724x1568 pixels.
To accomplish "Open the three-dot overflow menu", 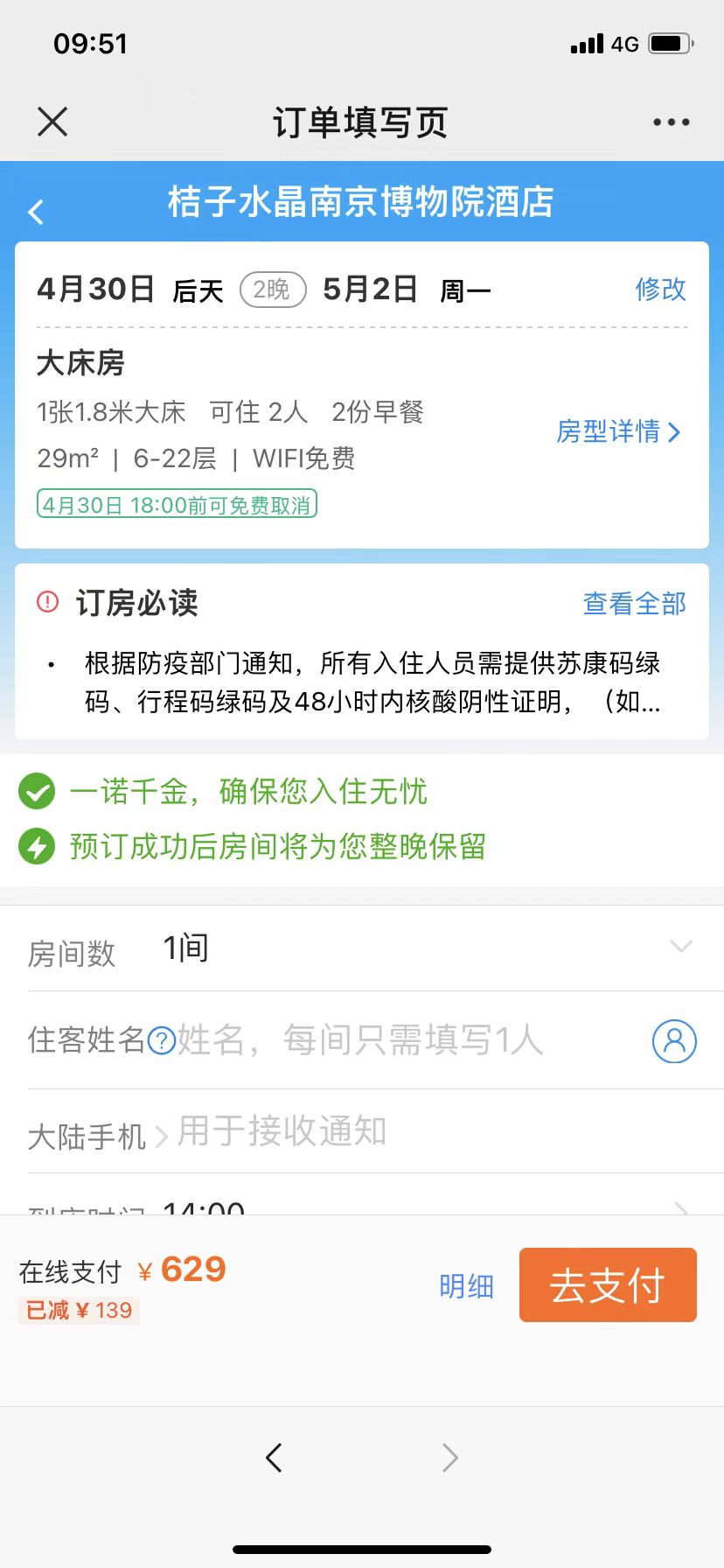I will coord(671,122).
